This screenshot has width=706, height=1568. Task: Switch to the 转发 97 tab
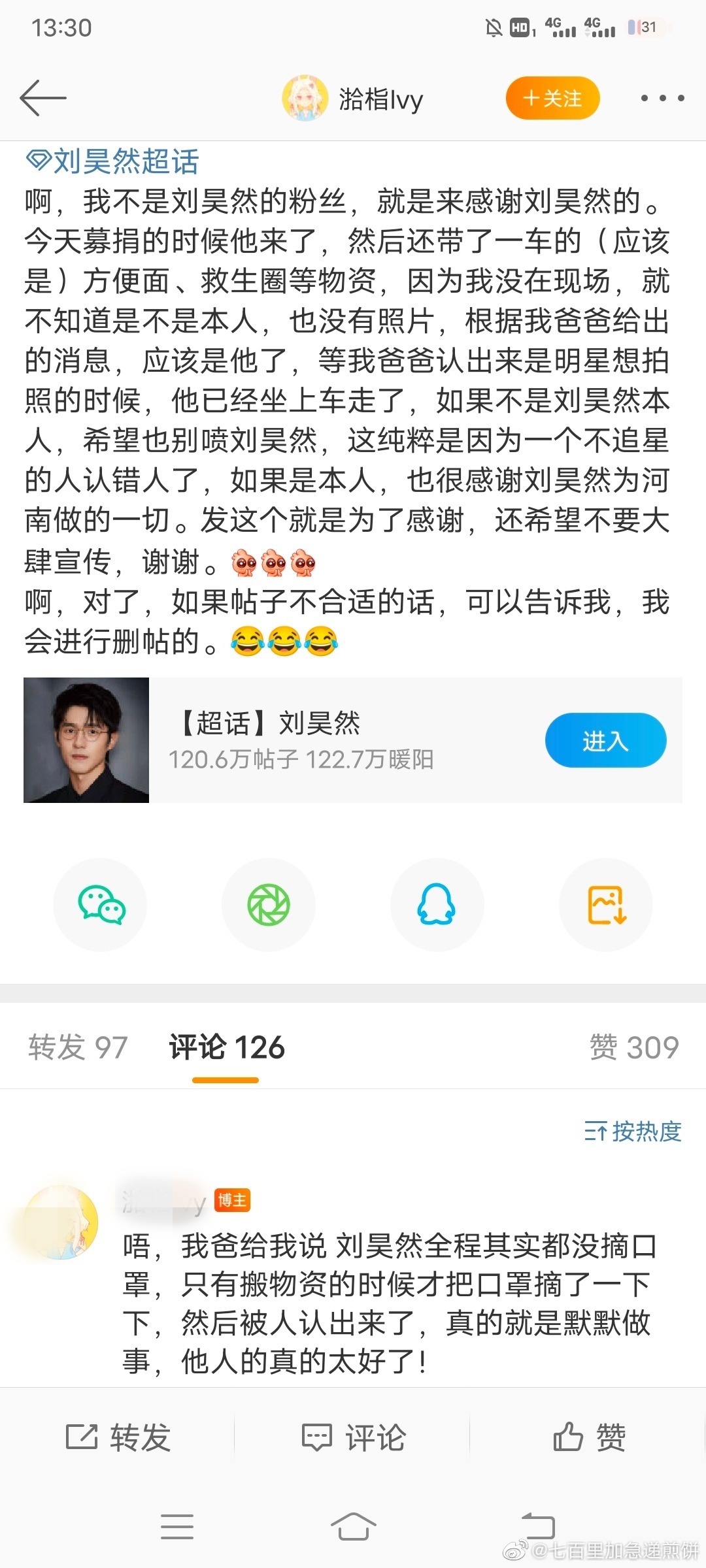(78, 1047)
